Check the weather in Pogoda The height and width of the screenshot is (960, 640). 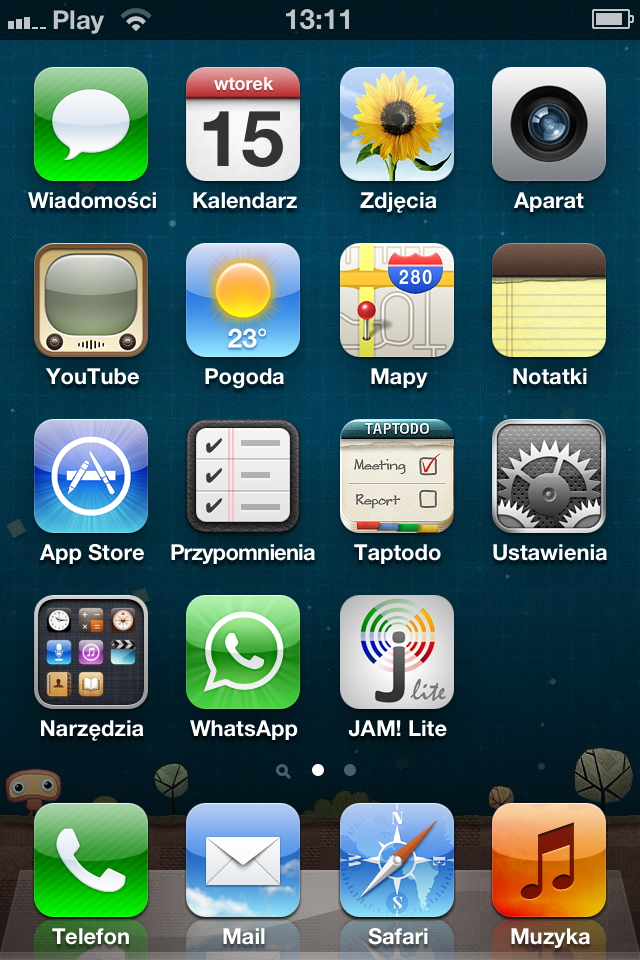point(243,300)
